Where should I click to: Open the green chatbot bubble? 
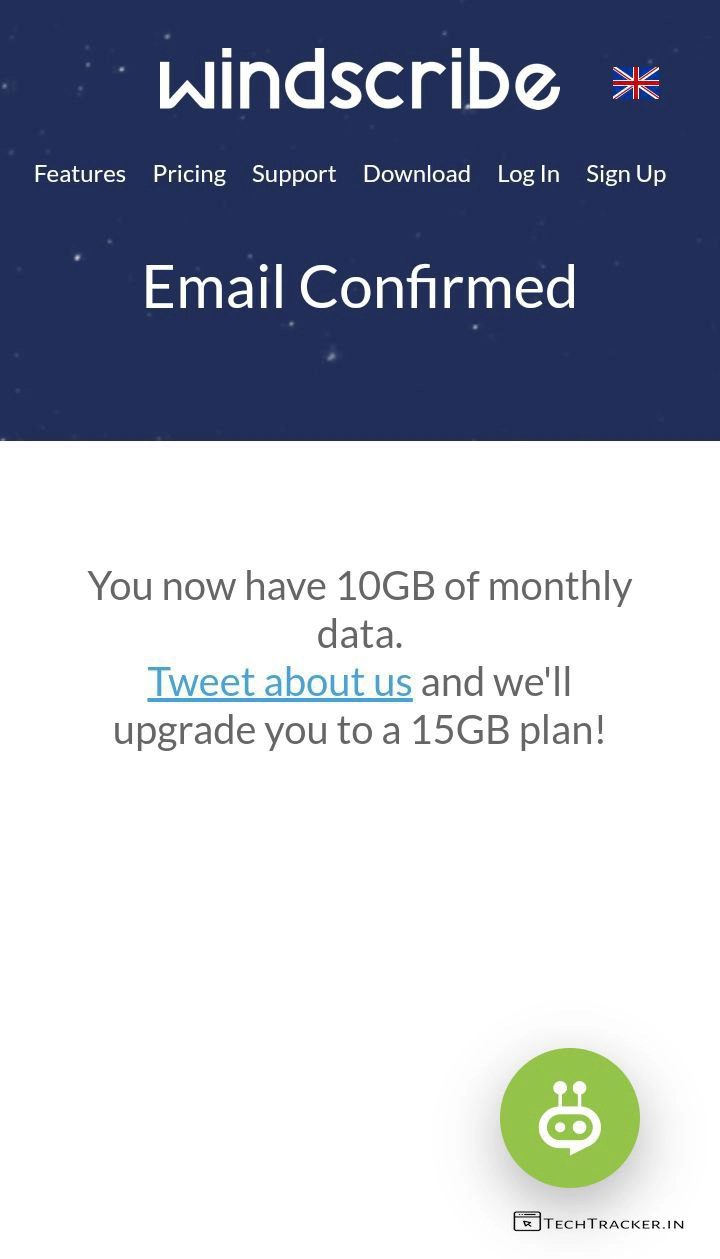coord(570,1118)
